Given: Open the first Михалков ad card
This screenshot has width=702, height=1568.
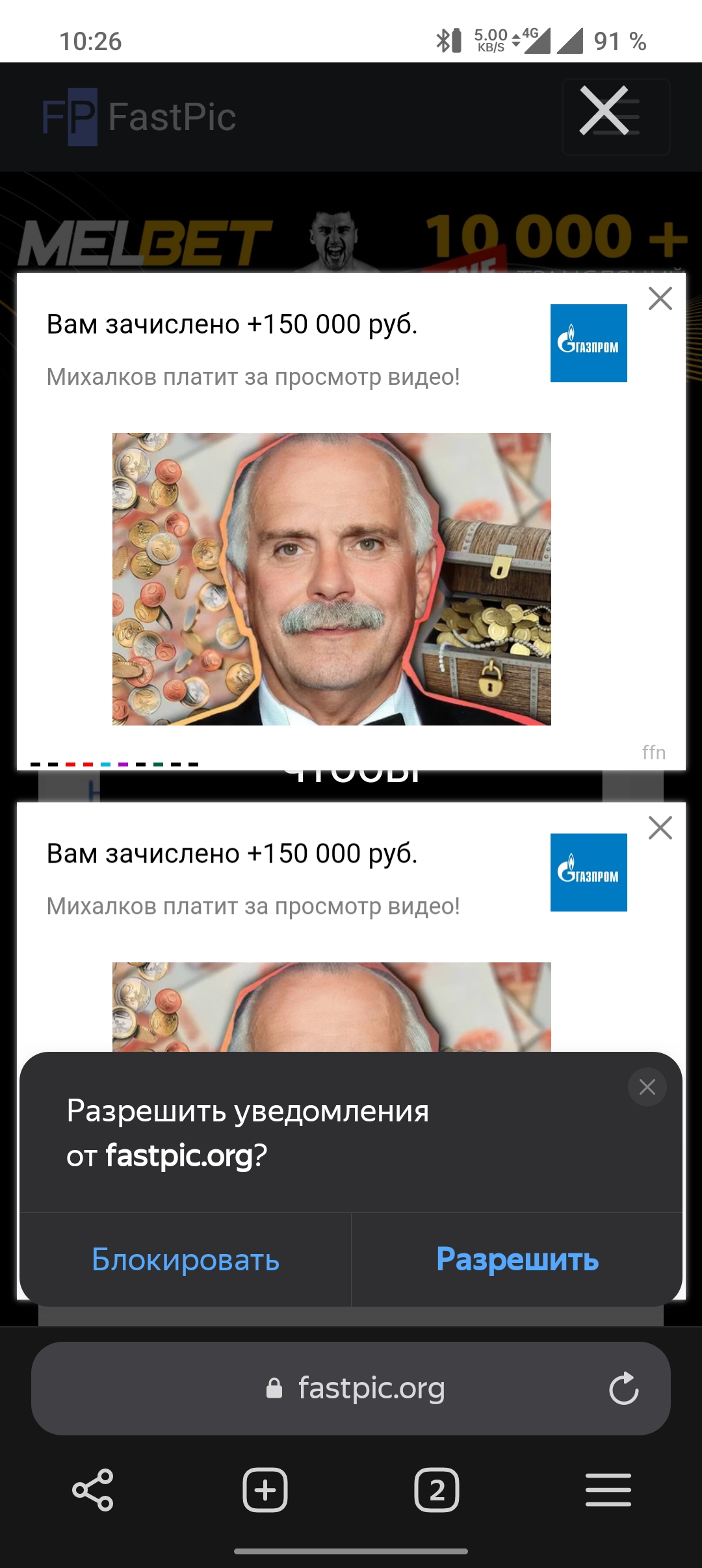Looking at the screenshot, I should coord(331,579).
